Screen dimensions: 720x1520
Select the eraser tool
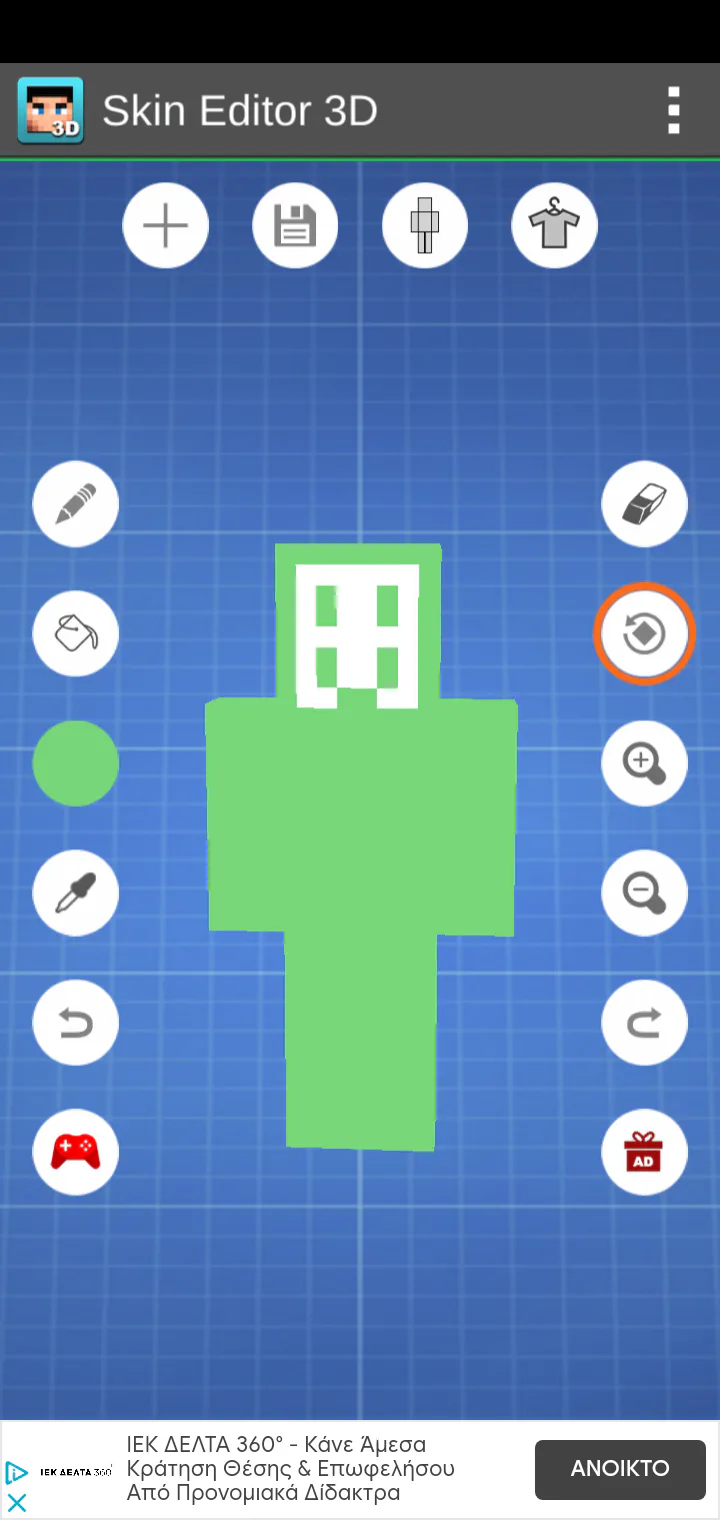(644, 504)
